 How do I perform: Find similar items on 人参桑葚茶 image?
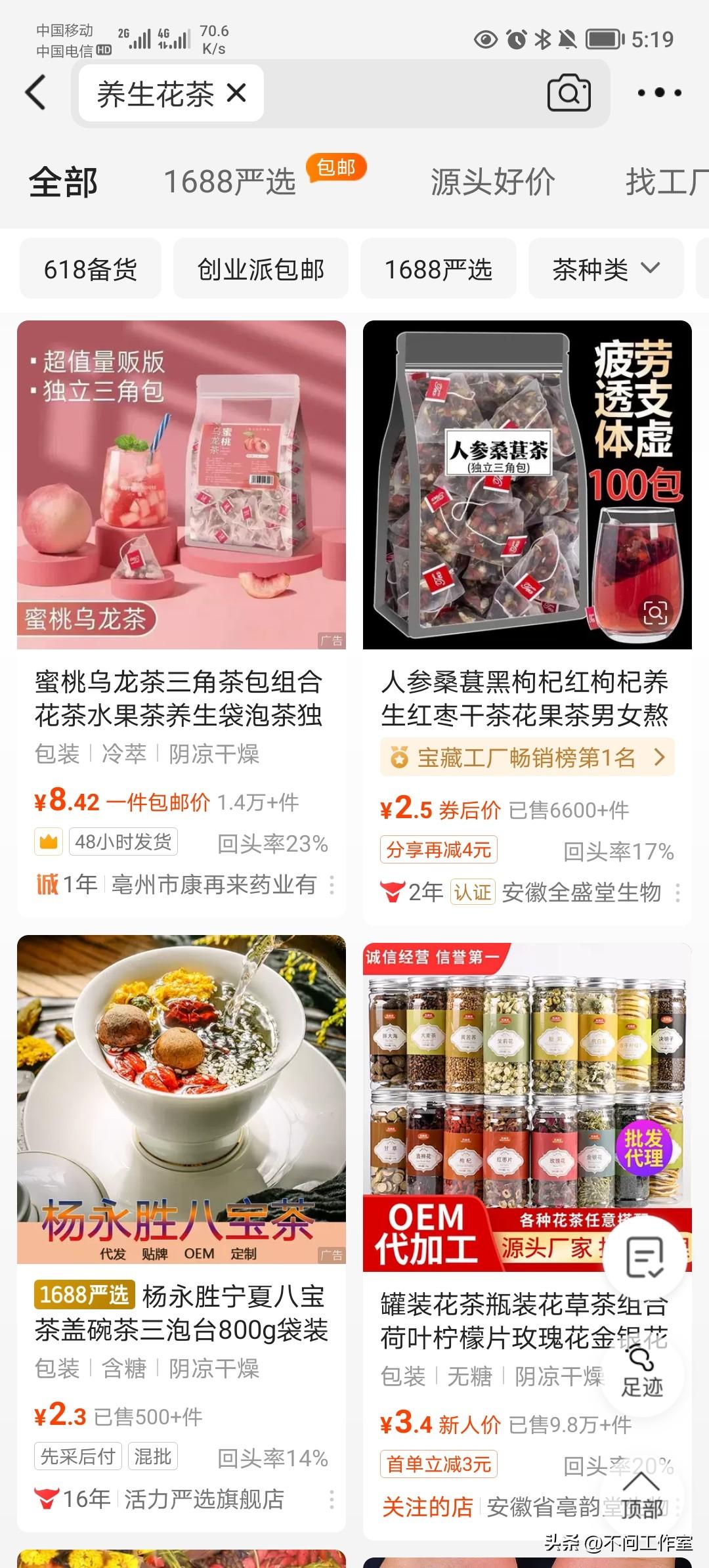pyautogui.click(x=655, y=613)
